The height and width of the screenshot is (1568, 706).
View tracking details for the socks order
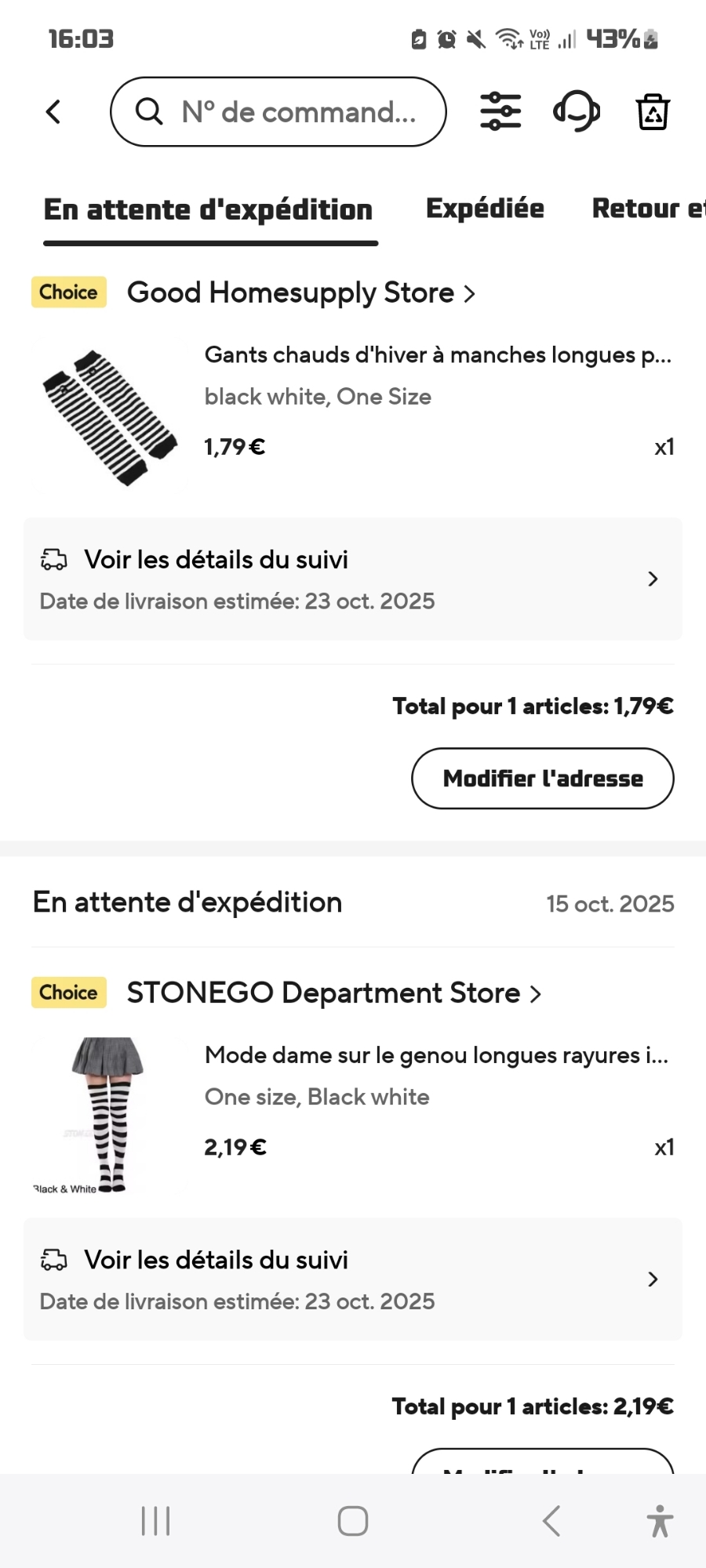(x=352, y=1279)
